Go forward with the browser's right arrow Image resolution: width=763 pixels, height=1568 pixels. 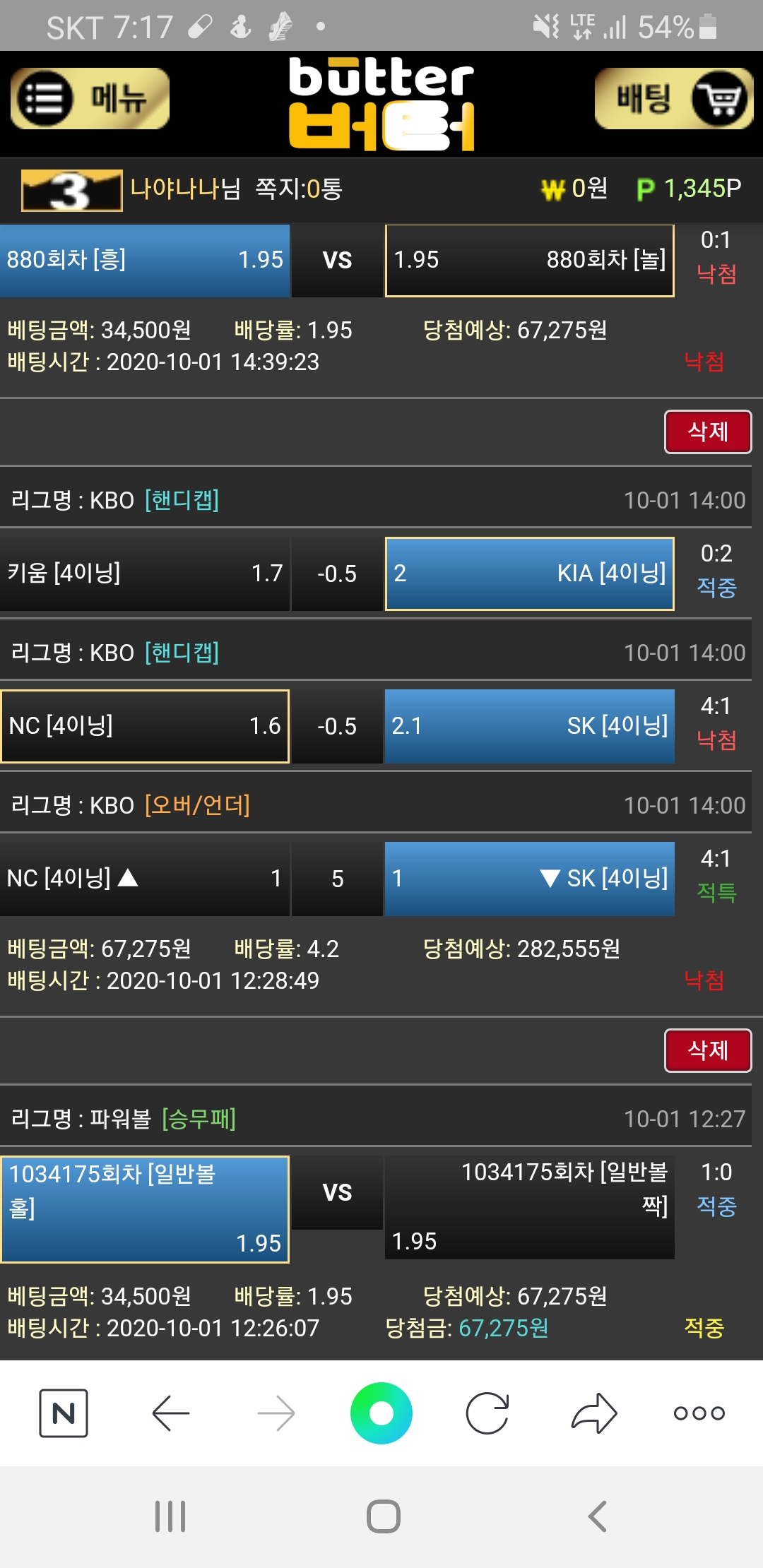[276, 1413]
